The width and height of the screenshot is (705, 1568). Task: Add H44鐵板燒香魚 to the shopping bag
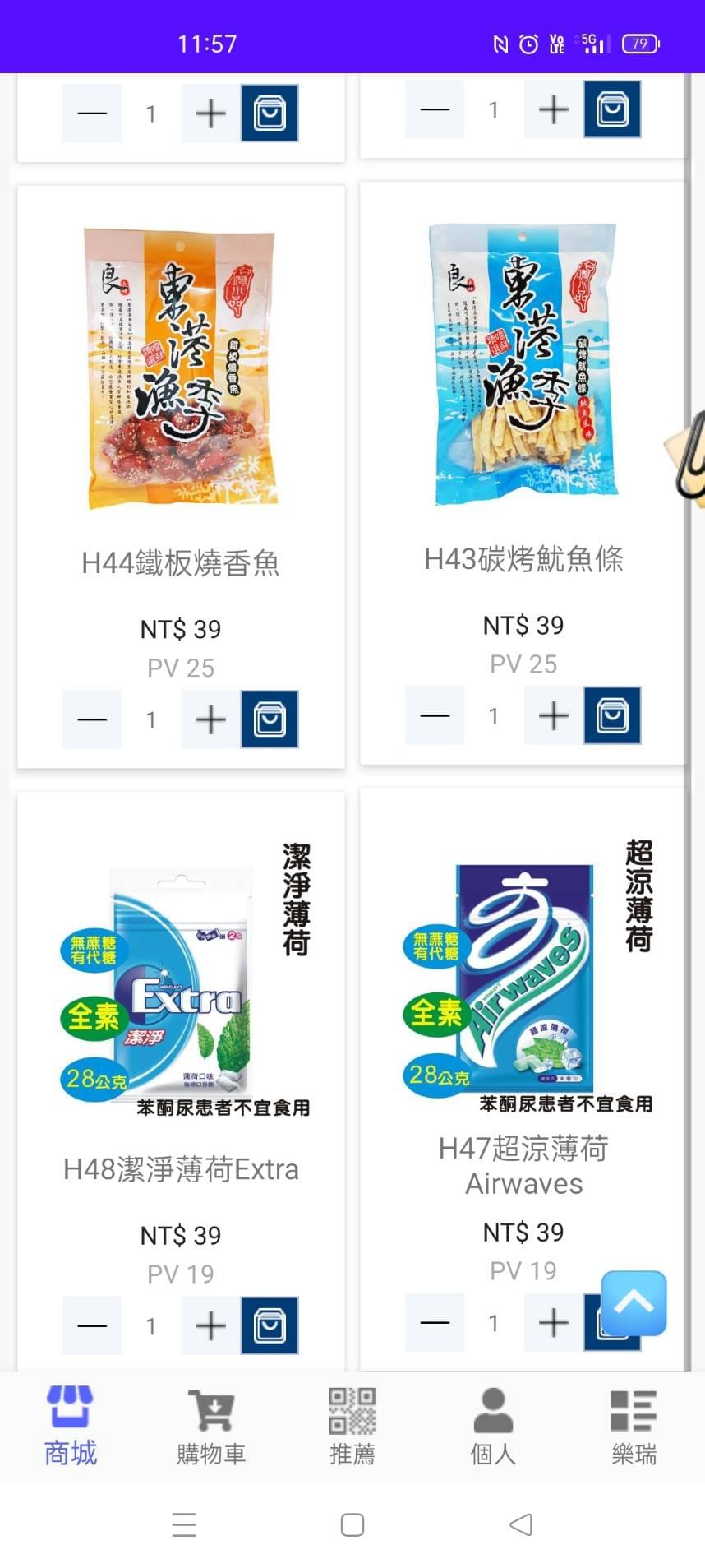[x=270, y=719]
